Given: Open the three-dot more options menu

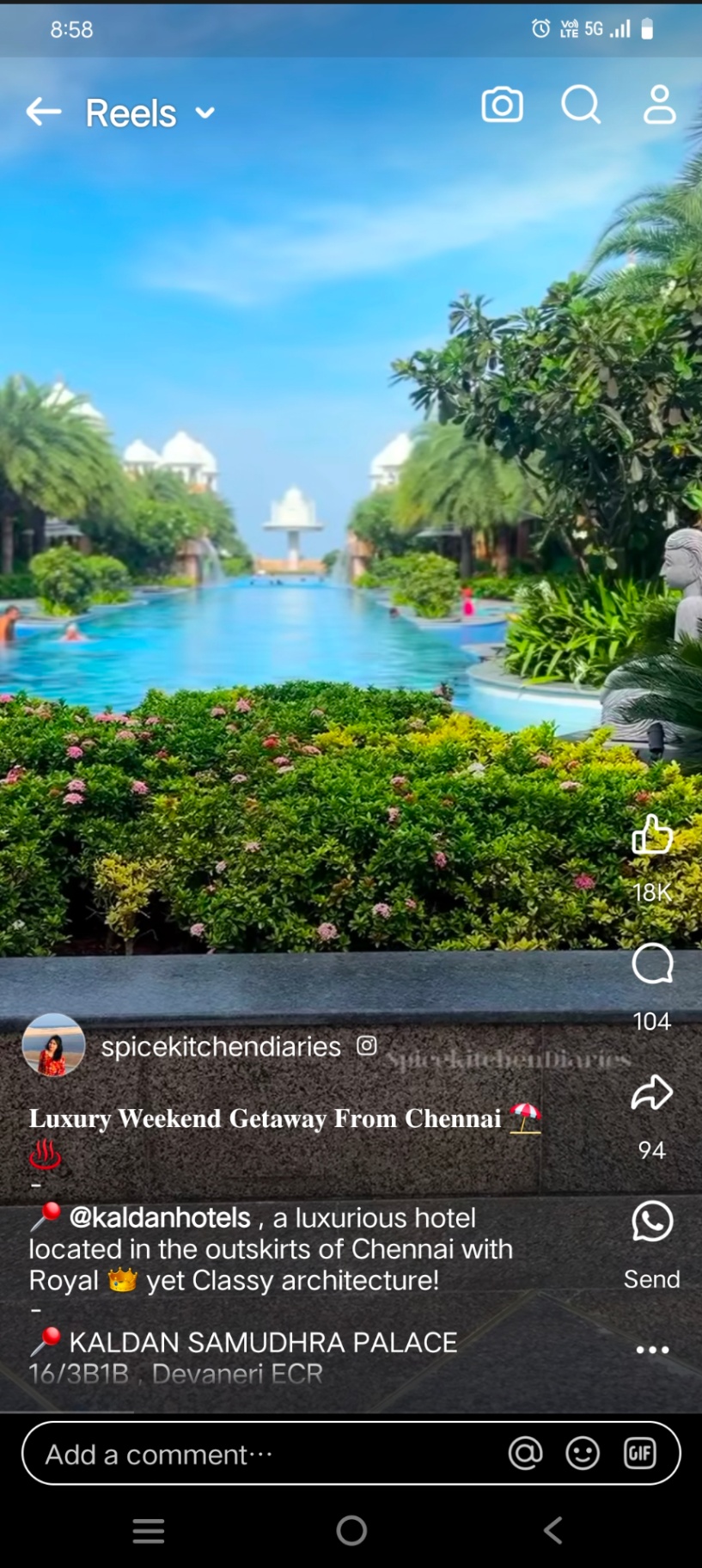Looking at the screenshot, I should [652, 1350].
